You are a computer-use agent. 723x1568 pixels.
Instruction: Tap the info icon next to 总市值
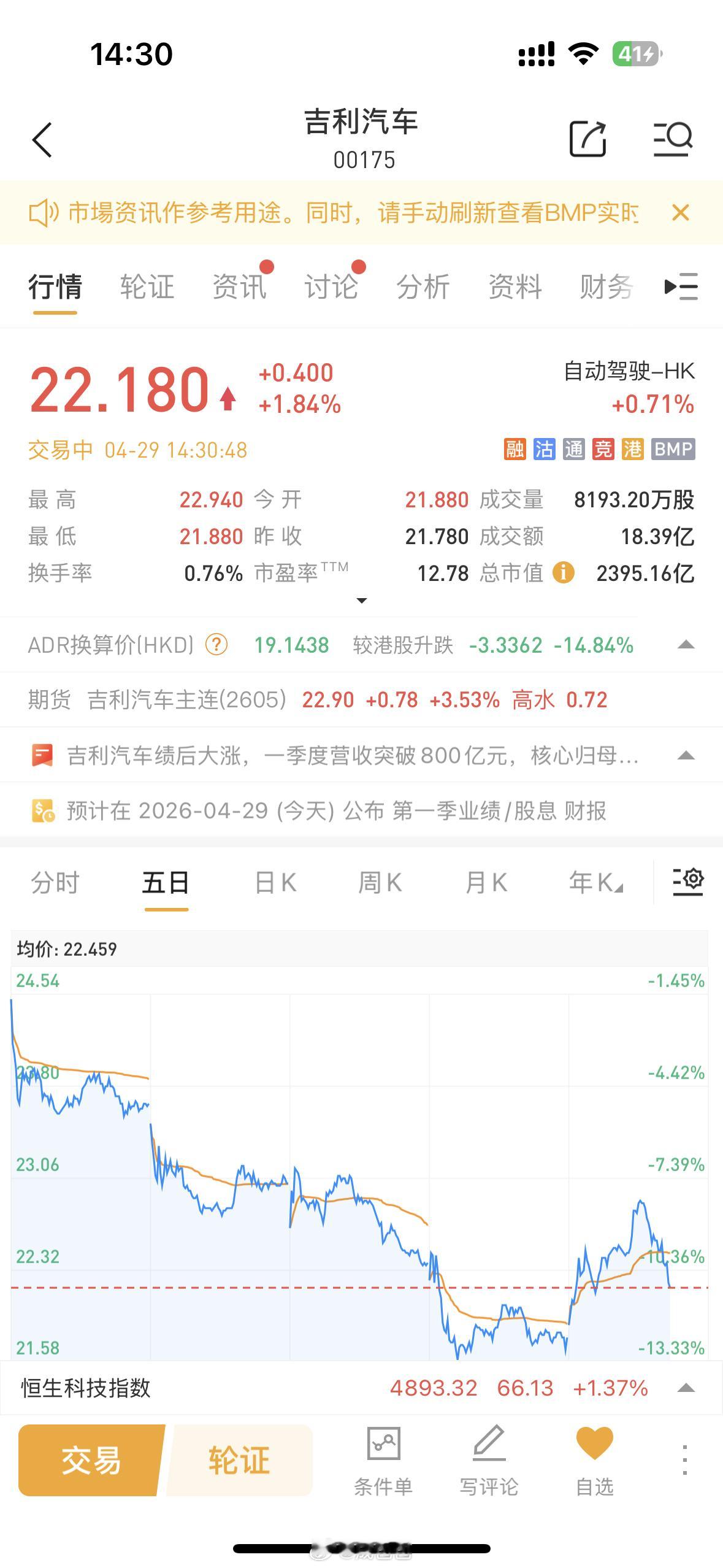point(563,573)
